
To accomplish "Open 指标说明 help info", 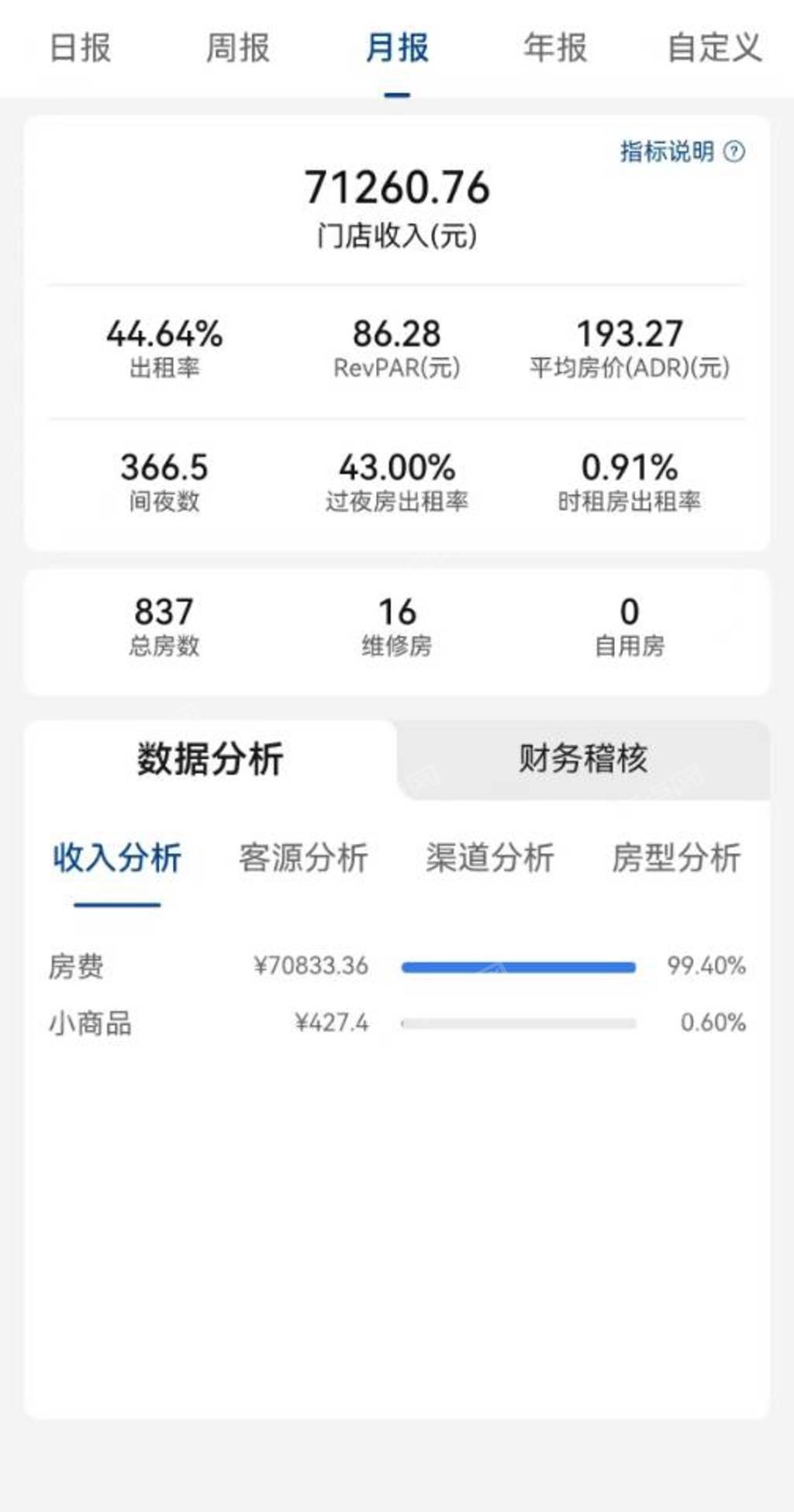I will (x=682, y=152).
